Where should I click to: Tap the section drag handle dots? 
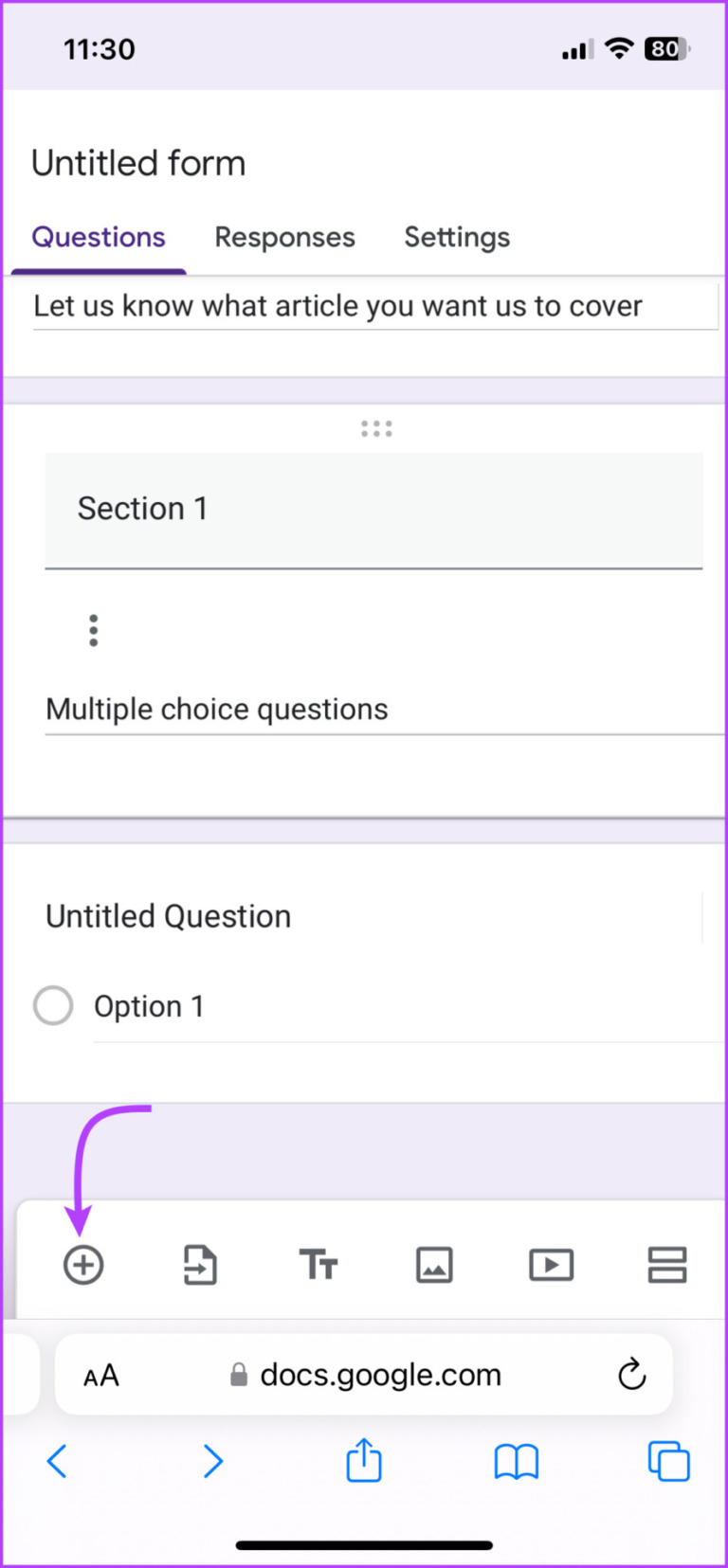coord(376,428)
